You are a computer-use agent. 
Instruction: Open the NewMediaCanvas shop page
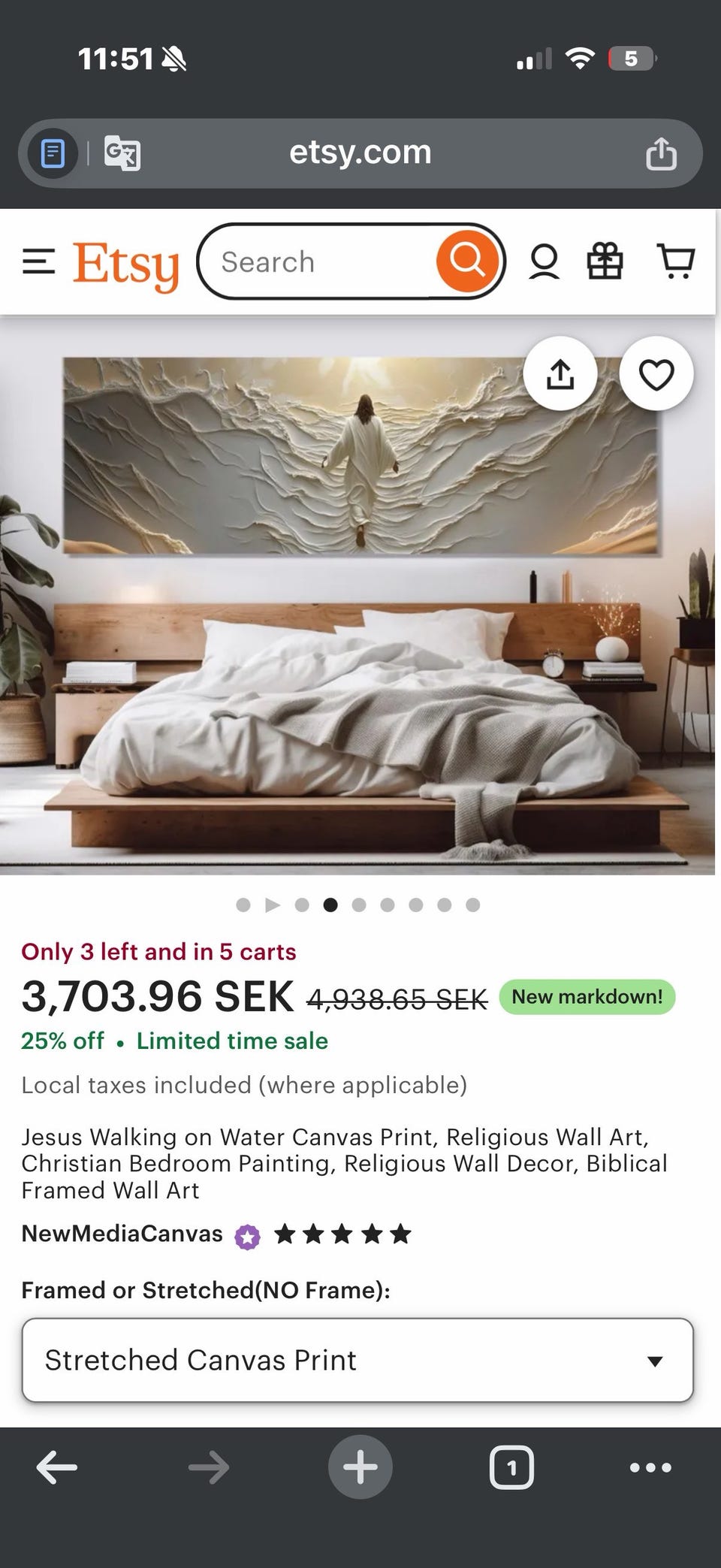[x=120, y=1233]
